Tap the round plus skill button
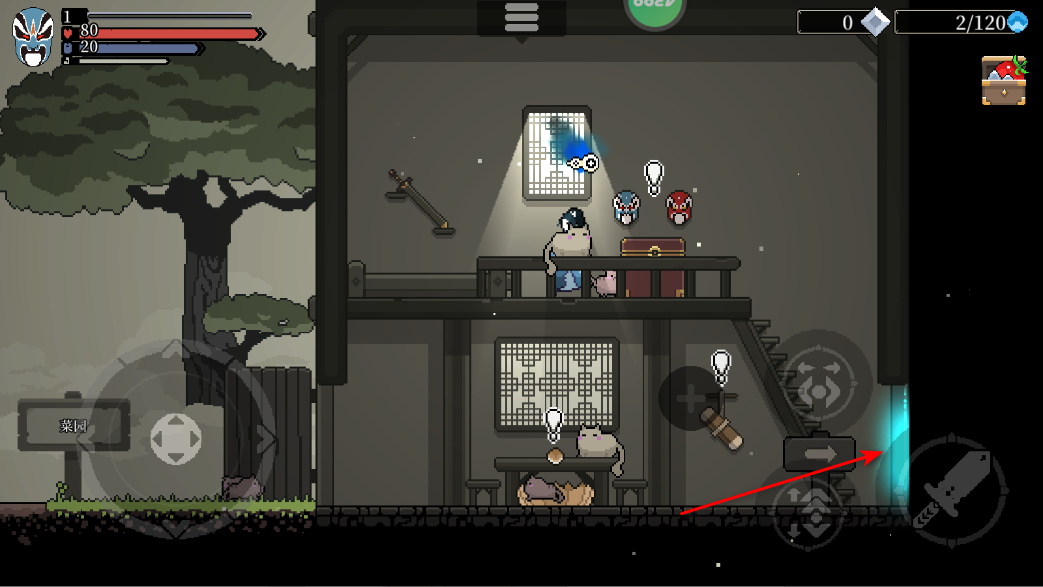The height and width of the screenshot is (587, 1043). [689, 398]
